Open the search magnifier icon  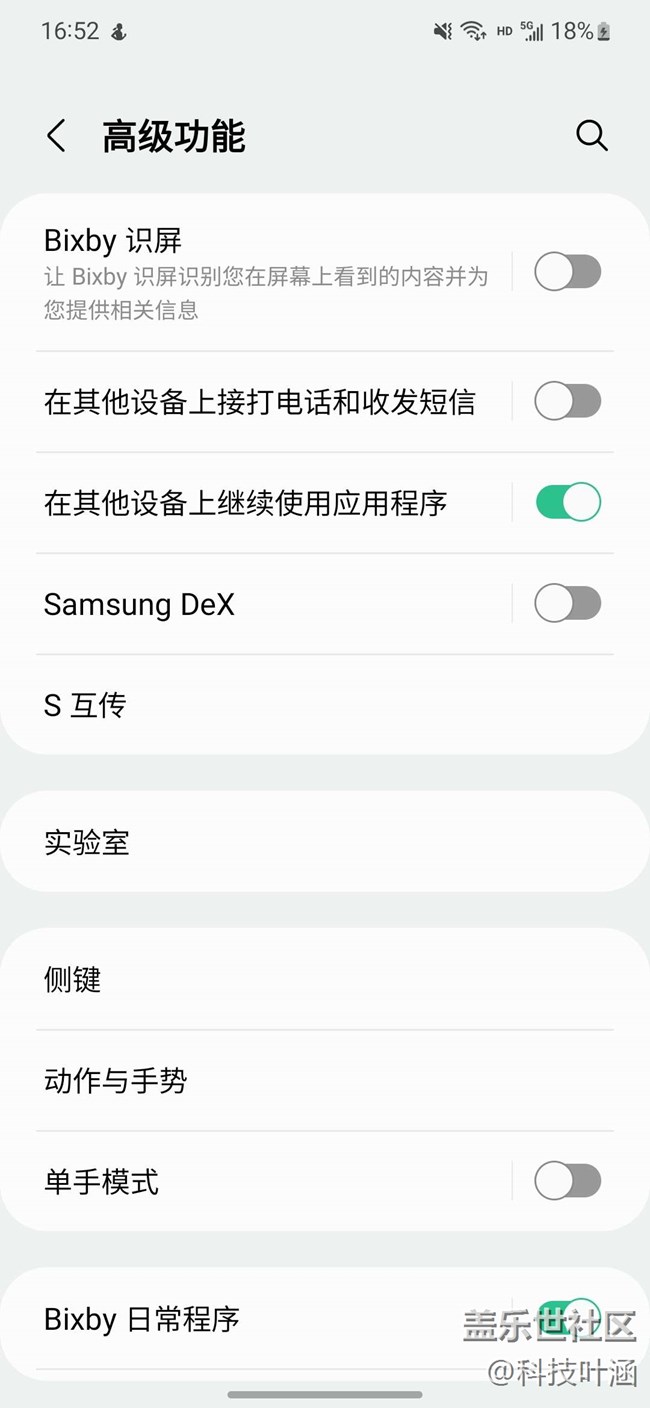point(592,136)
